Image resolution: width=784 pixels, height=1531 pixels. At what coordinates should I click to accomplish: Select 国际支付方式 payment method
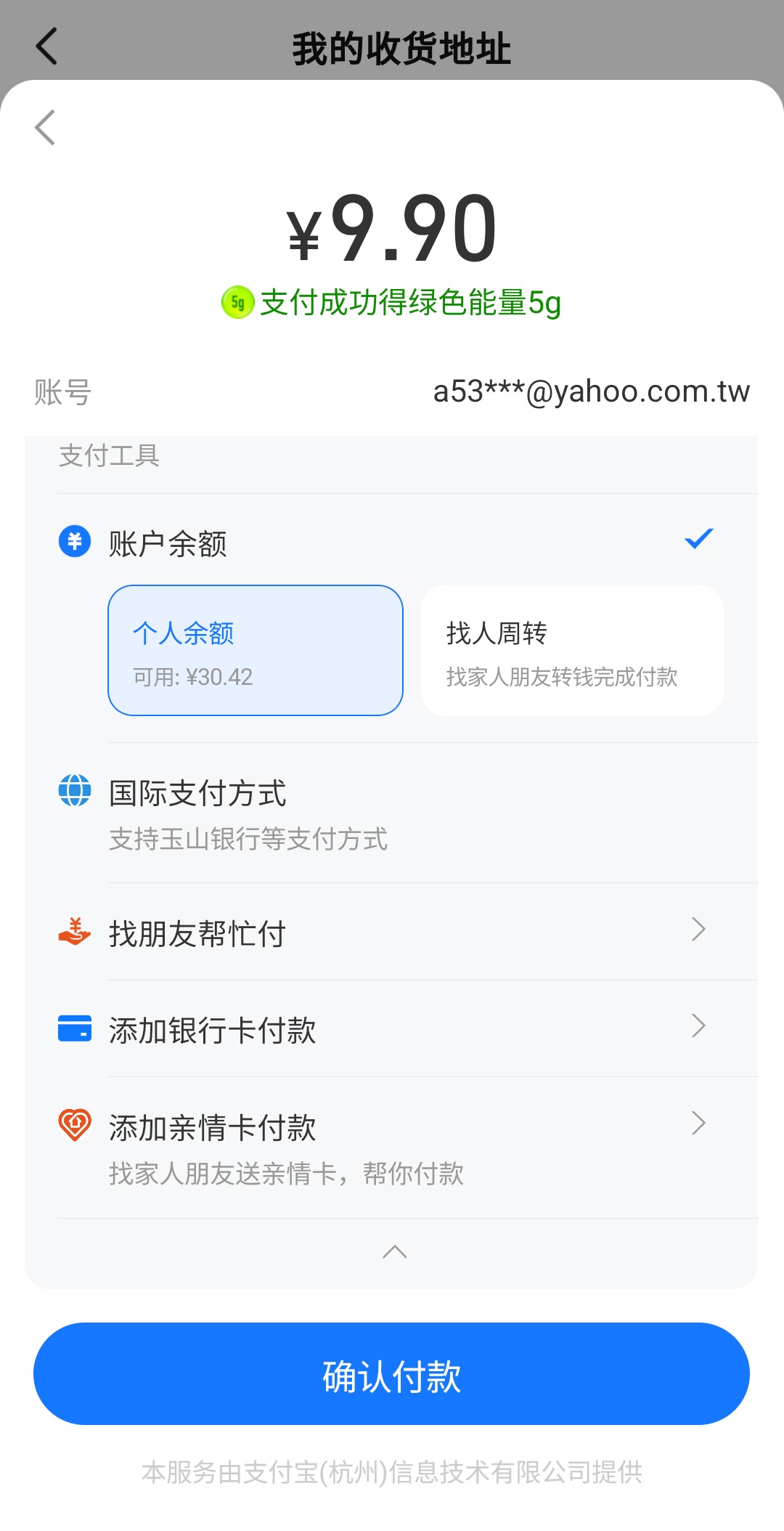[392, 813]
